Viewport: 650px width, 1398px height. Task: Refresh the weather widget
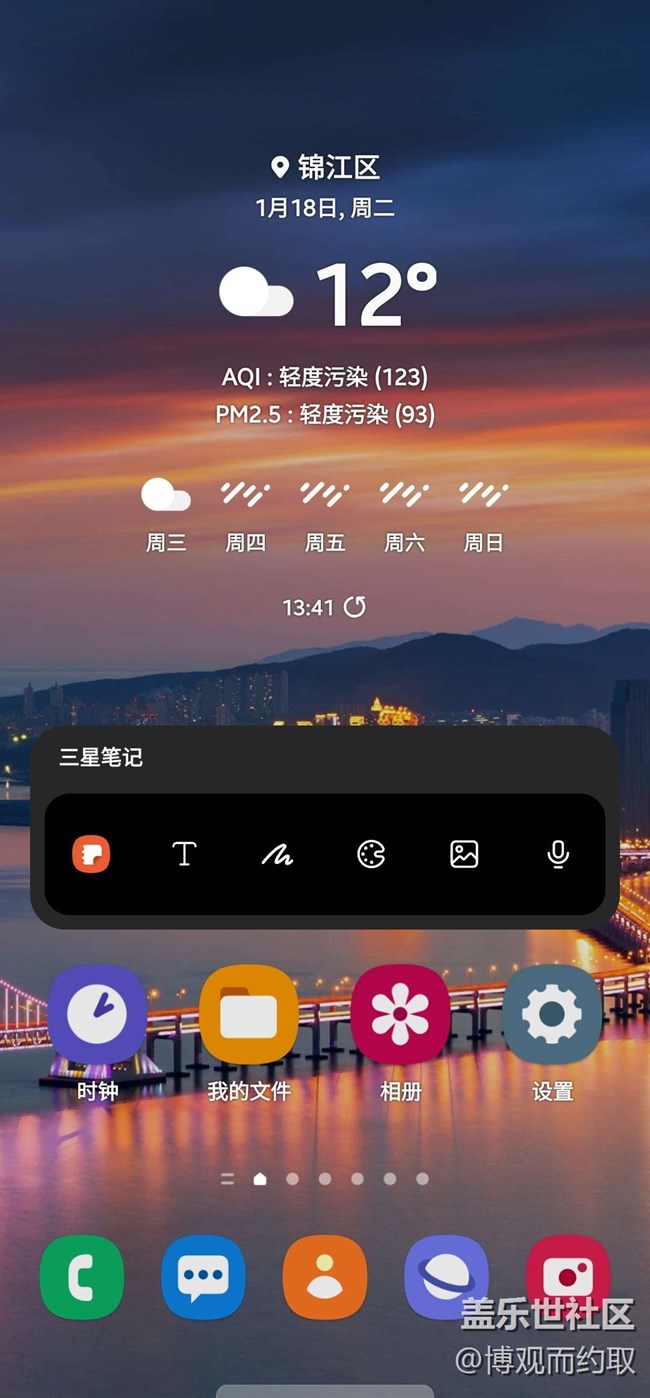coord(355,607)
